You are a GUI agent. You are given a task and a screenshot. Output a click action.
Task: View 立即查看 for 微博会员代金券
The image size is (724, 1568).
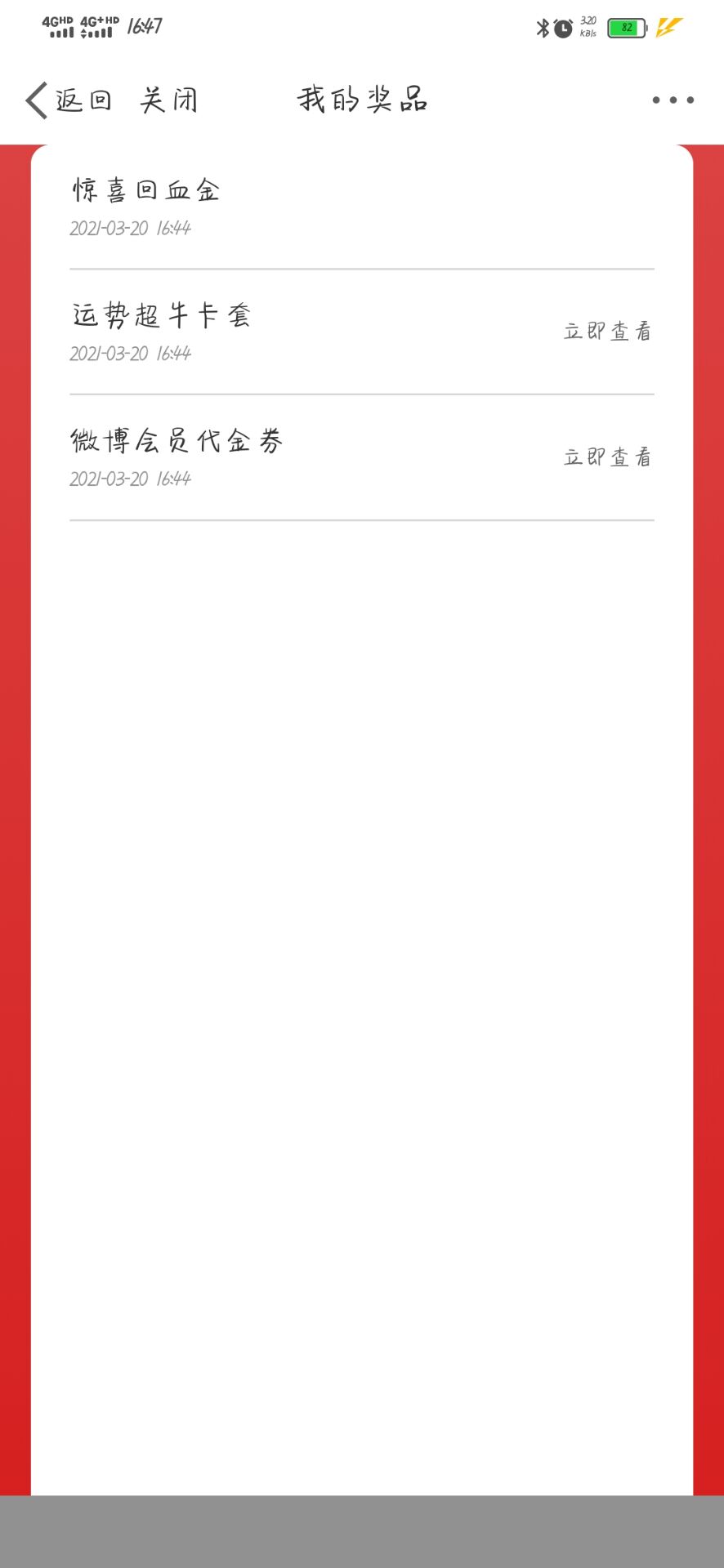coord(607,457)
